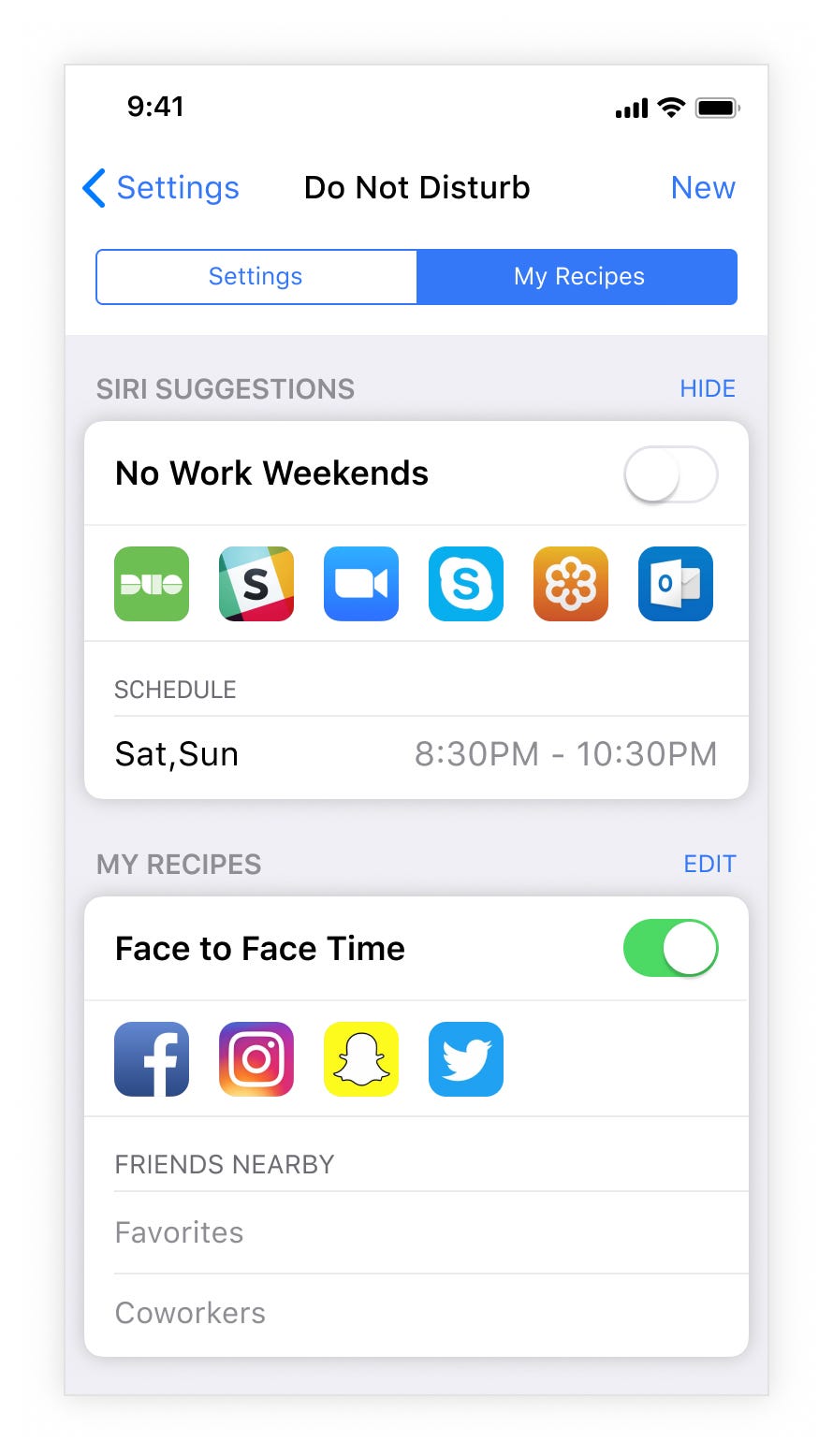833x1456 pixels.
Task: Edit My Recipes
Action: (709, 864)
